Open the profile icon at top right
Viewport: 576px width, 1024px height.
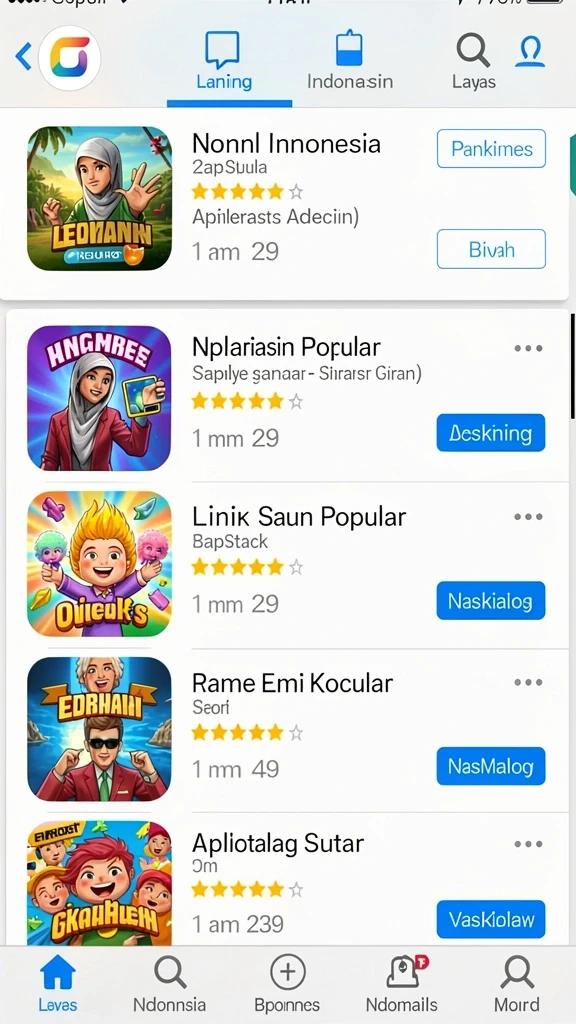(530, 52)
